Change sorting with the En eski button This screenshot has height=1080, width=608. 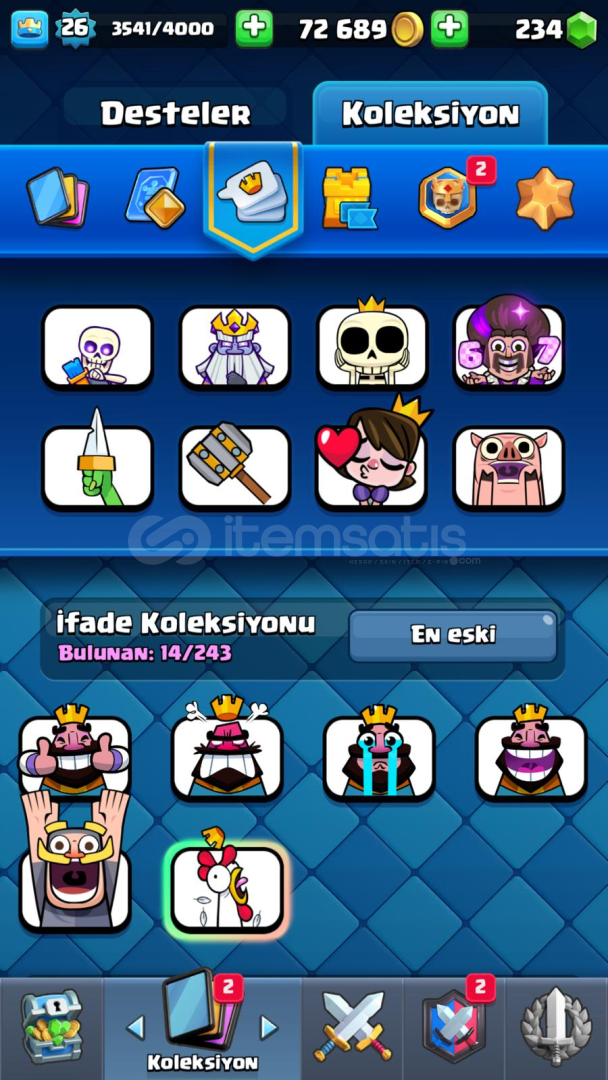[452, 635]
